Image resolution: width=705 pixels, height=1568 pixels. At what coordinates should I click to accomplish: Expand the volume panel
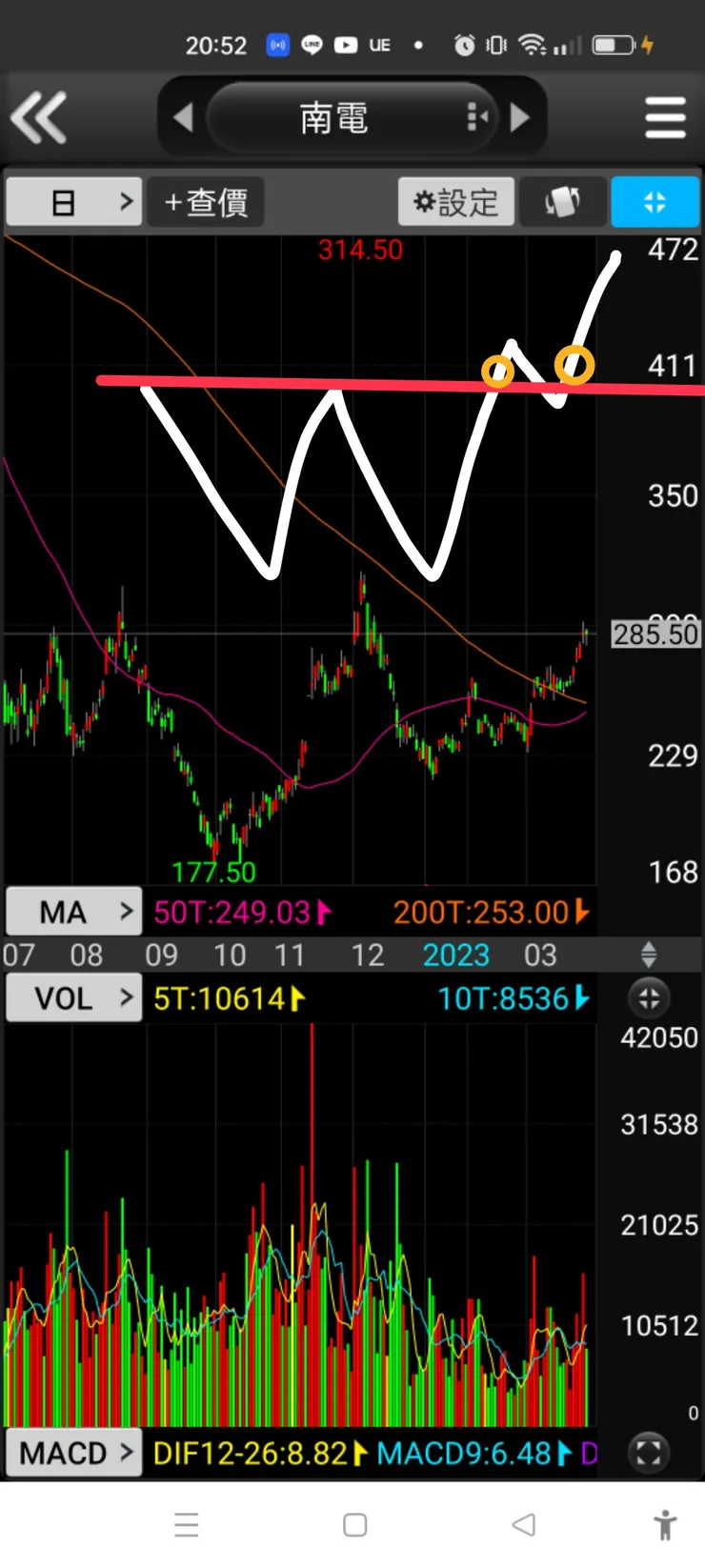649,998
